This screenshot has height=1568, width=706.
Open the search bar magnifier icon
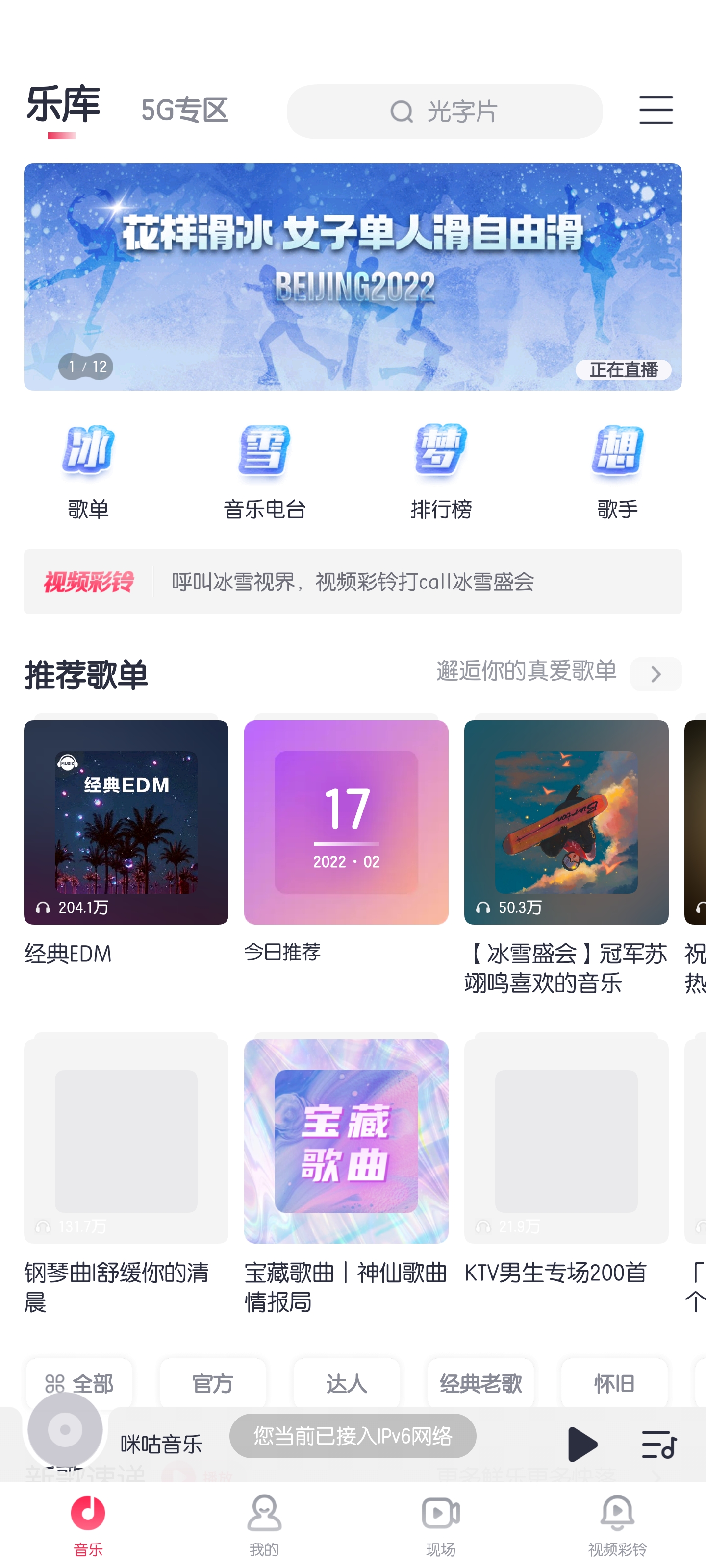click(x=401, y=111)
